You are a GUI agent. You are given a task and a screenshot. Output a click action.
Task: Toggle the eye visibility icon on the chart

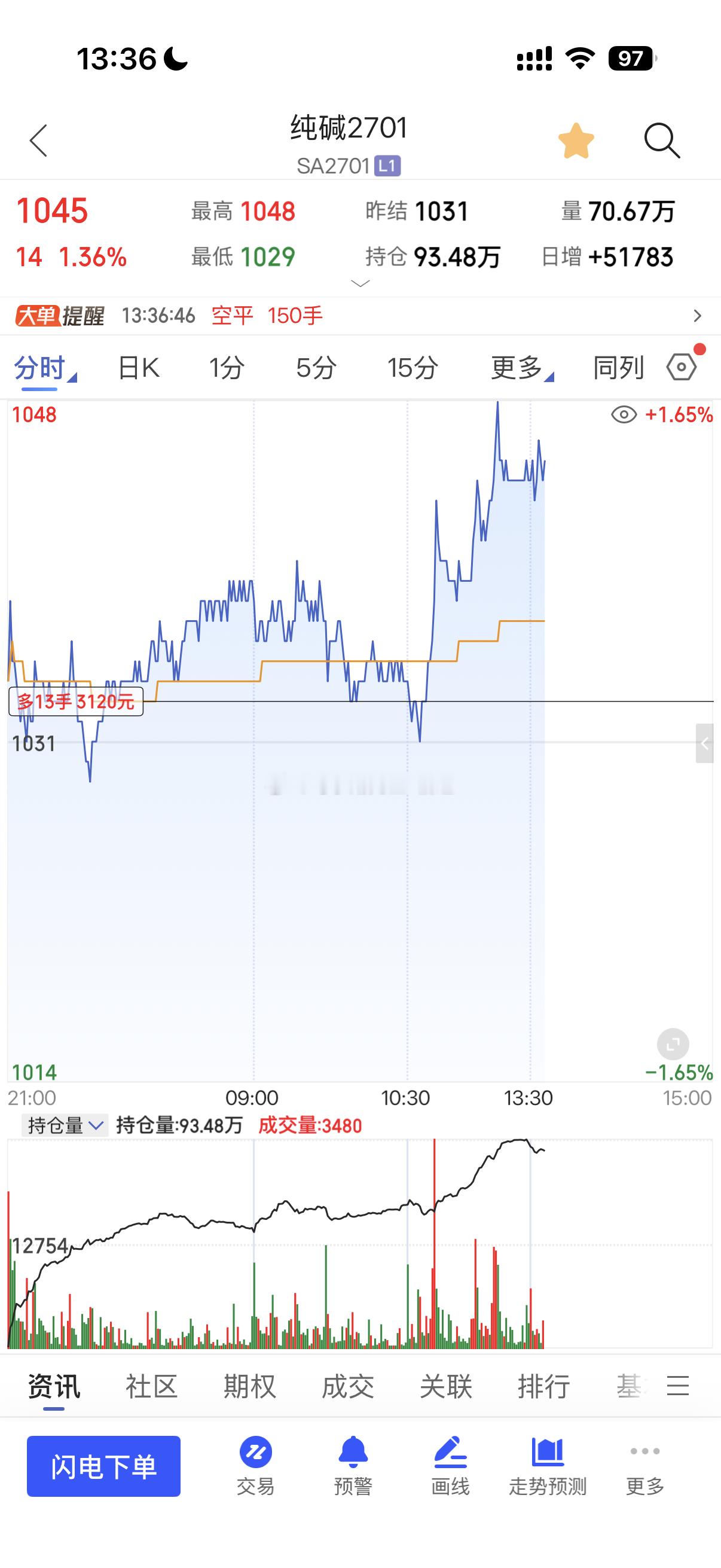pos(624,415)
